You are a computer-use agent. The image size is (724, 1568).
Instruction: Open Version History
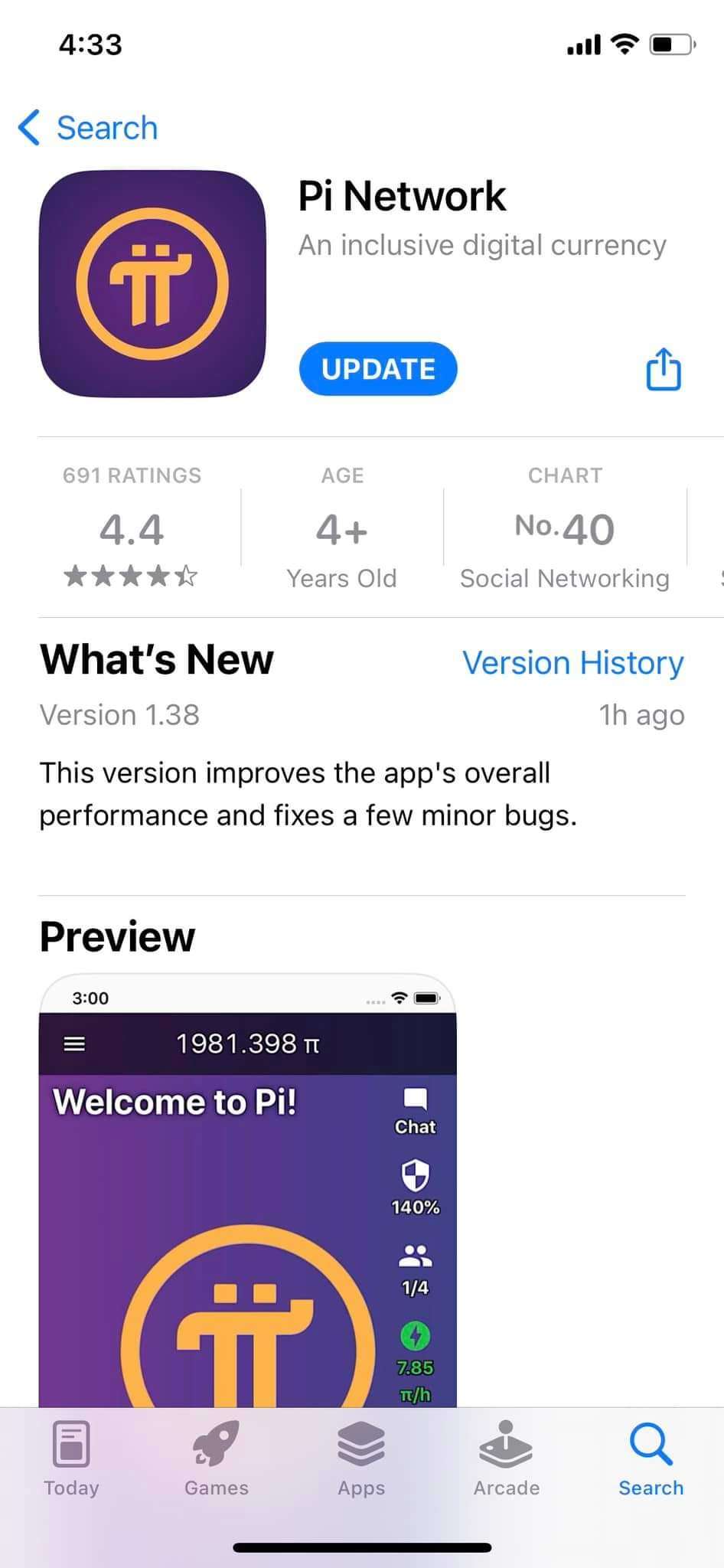tap(572, 663)
